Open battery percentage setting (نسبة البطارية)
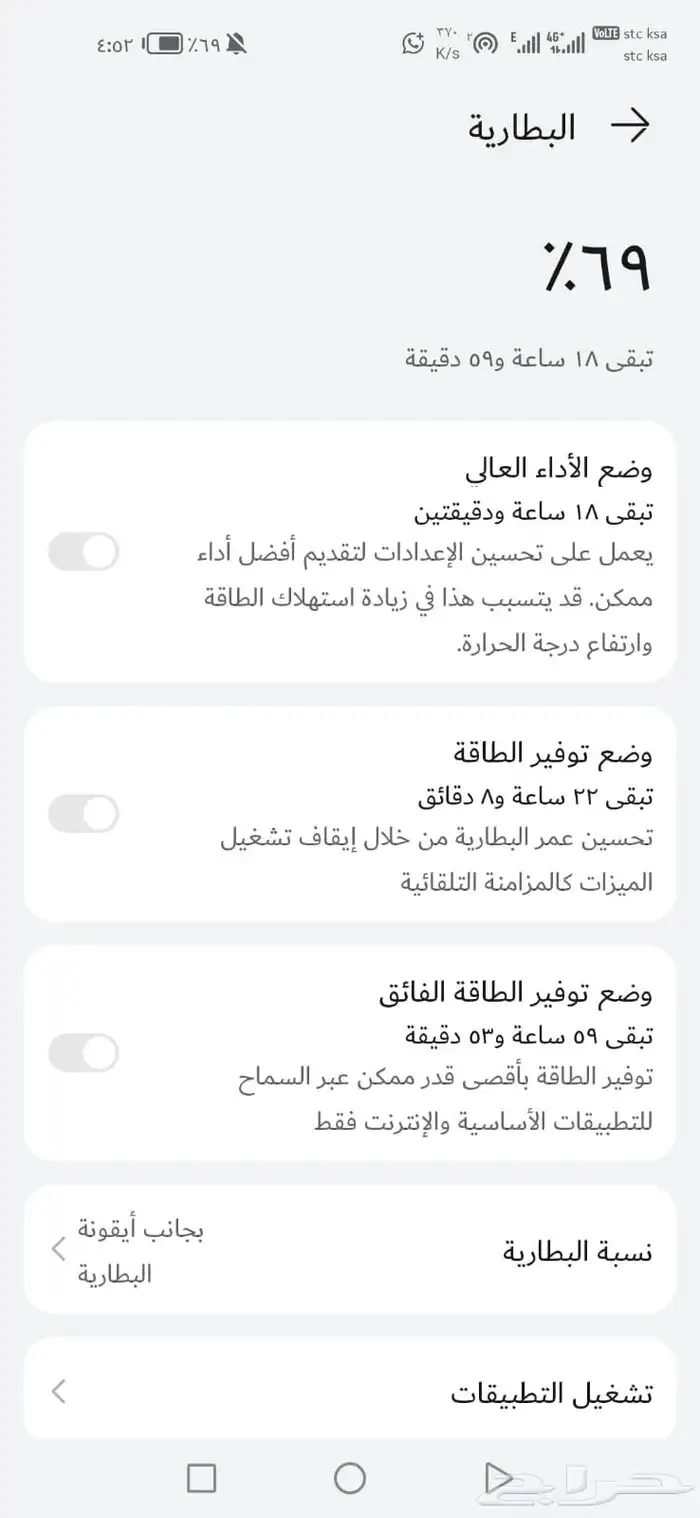Image resolution: width=700 pixels, height=1518 pixels. 350,1249
